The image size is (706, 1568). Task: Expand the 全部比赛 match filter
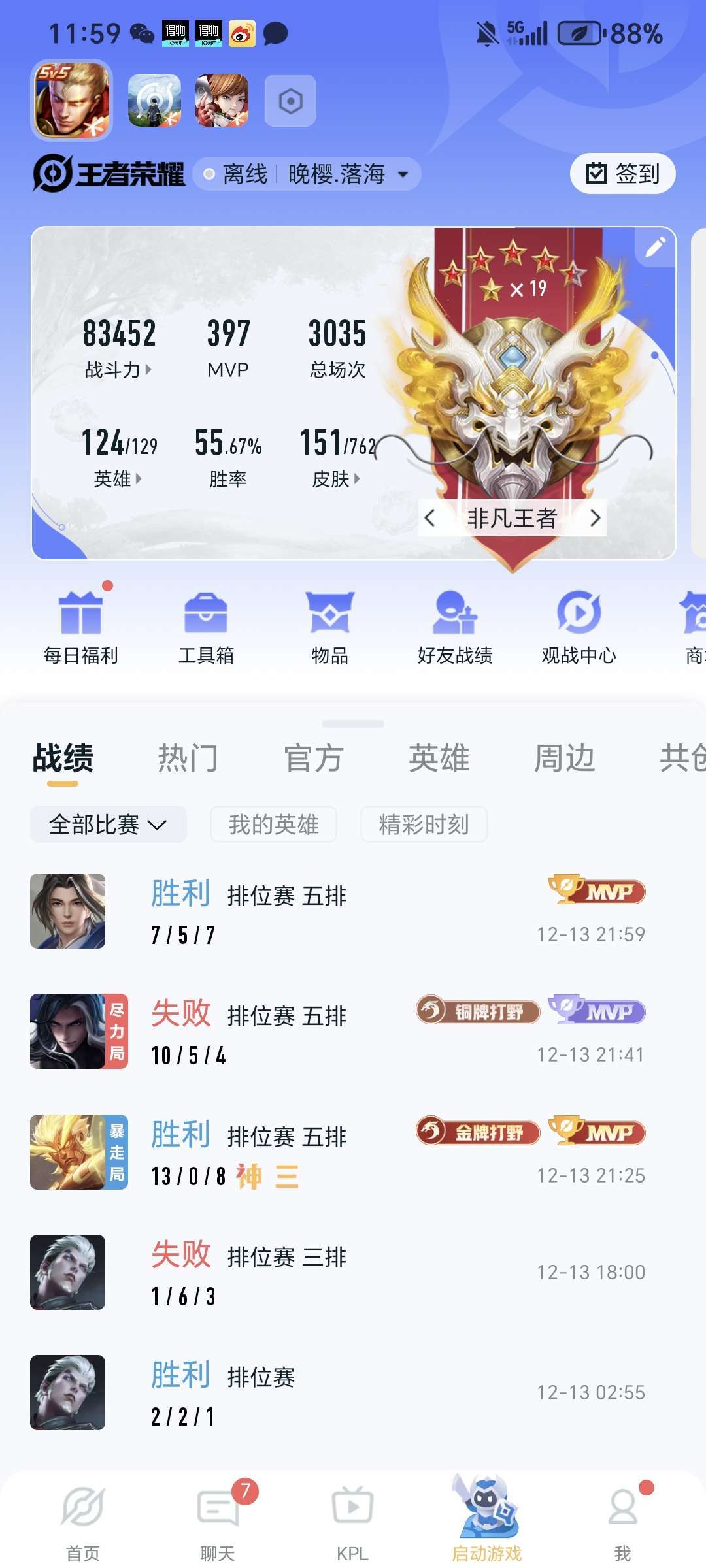pos(109,825)
